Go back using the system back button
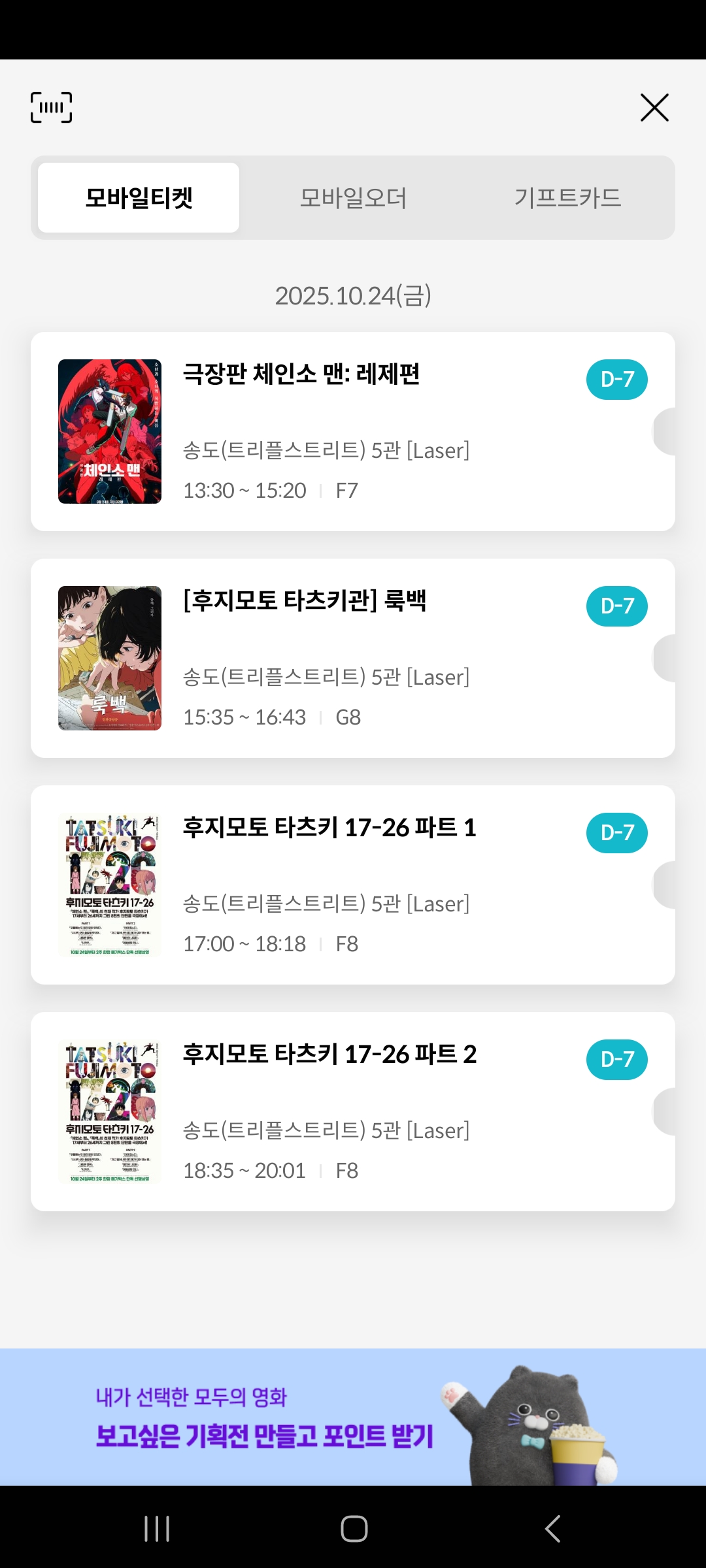Screen dimensions: 706x1568 click(x=552, y=1529)
